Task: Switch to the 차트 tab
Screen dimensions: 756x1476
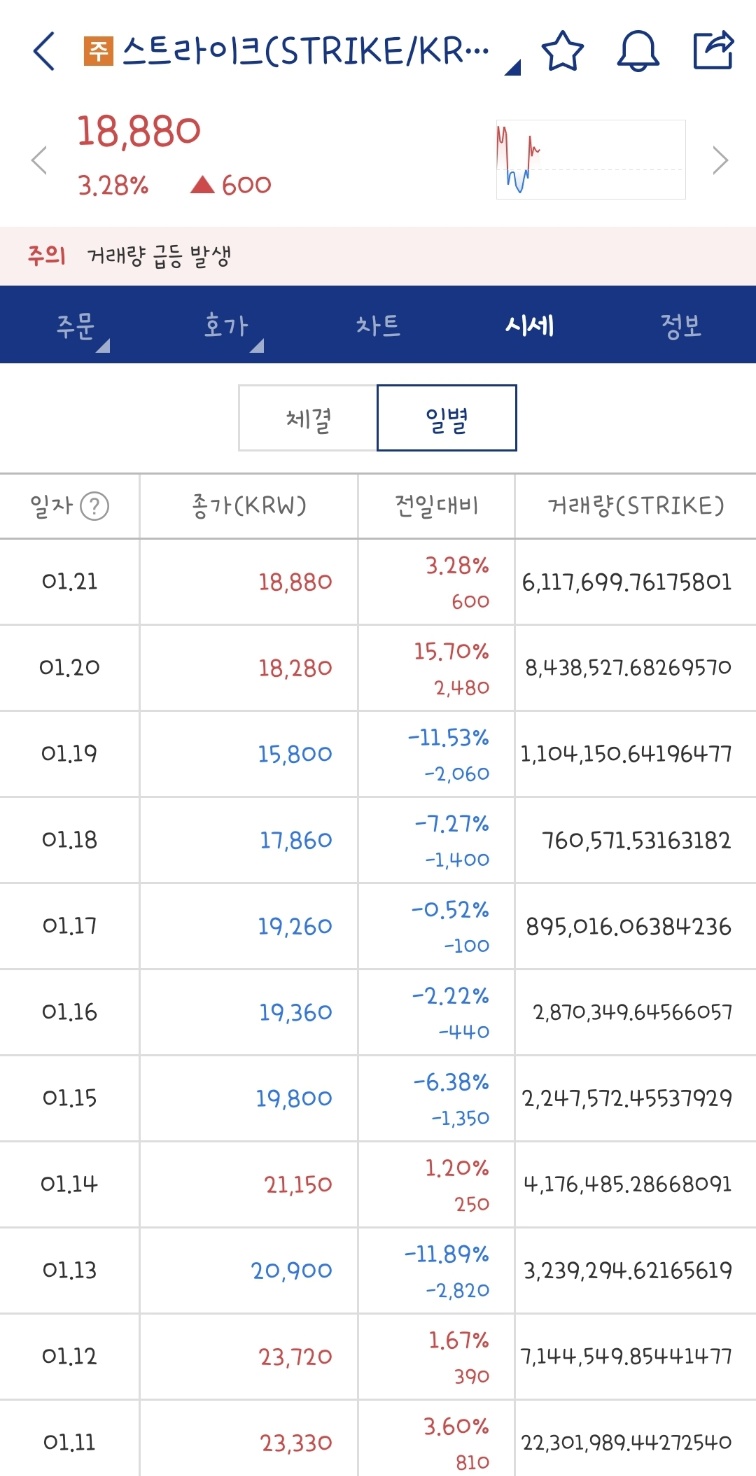Action: (x=378, y=324)
